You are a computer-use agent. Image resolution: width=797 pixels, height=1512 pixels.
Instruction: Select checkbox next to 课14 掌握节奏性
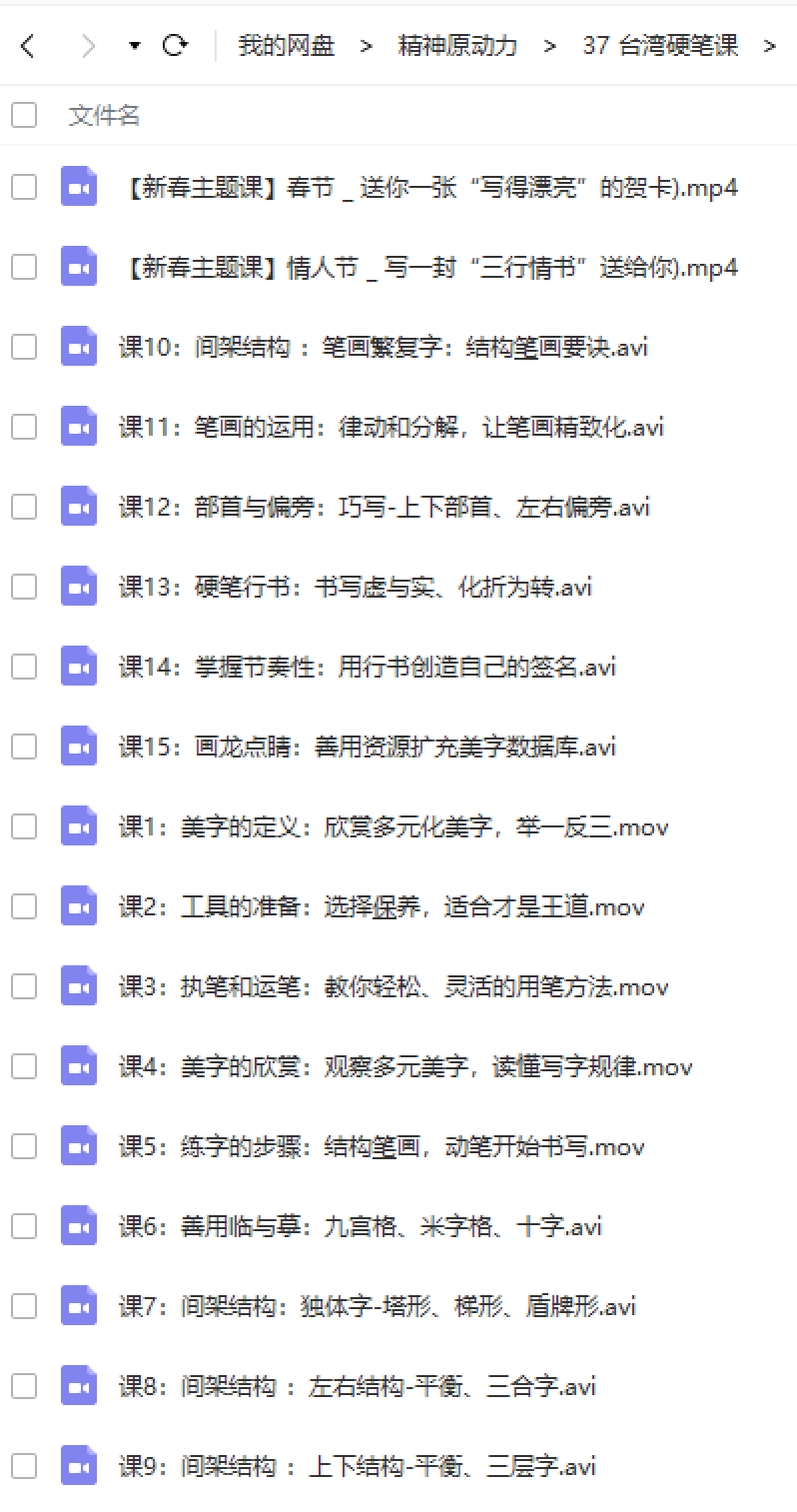[24, 667]
